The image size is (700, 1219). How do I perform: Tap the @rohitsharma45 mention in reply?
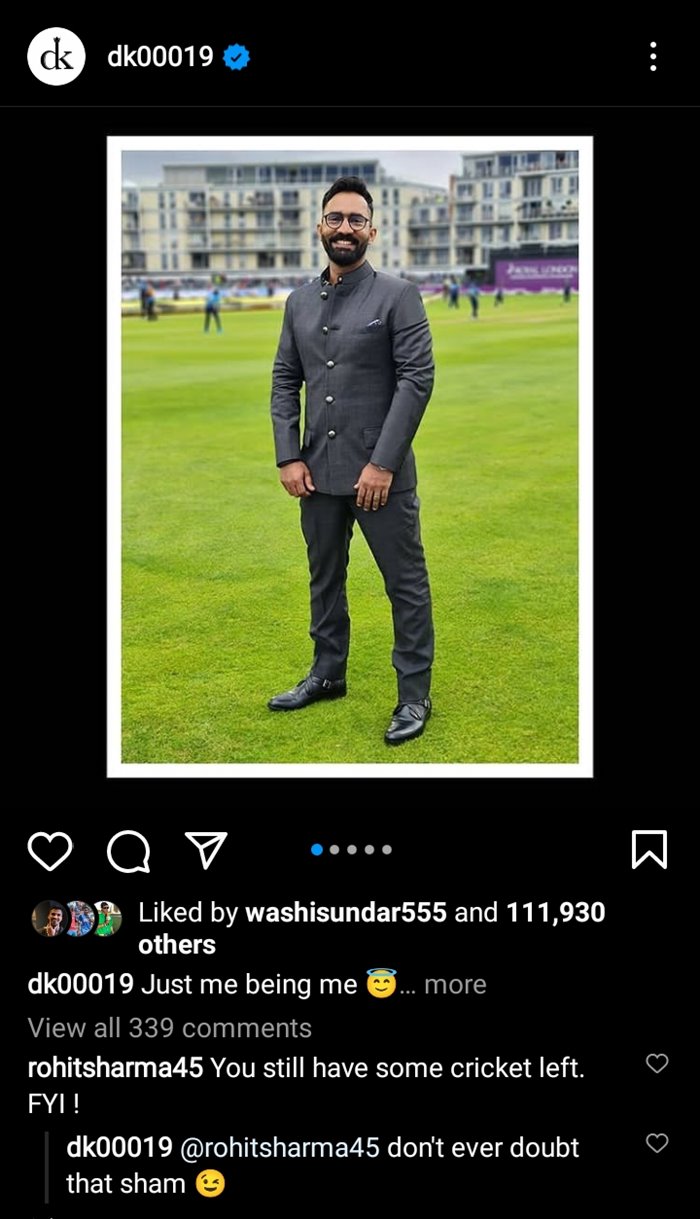click(x=280, y=1147)
